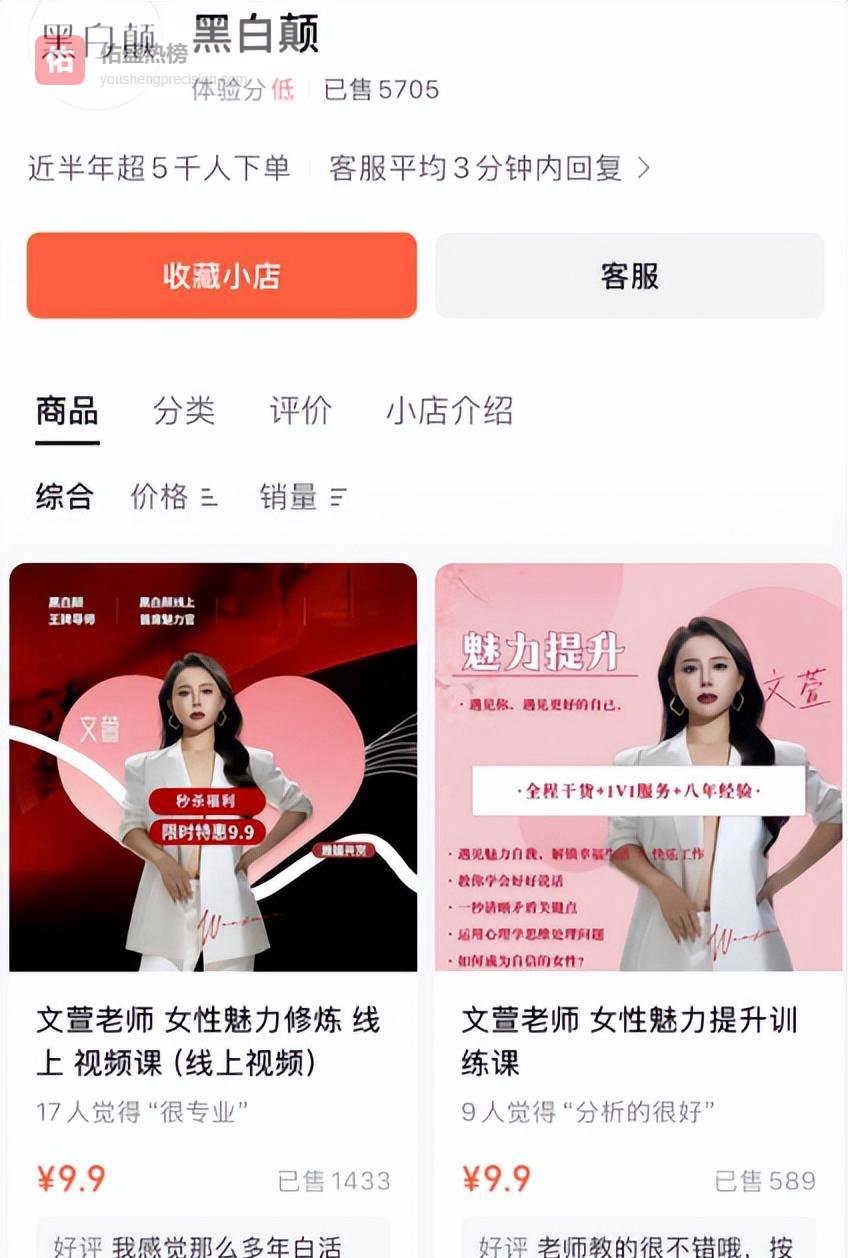Viewport: 848px width, 1258px height.
Task: View the 小店介绍 tab
Action: (449, 411)
